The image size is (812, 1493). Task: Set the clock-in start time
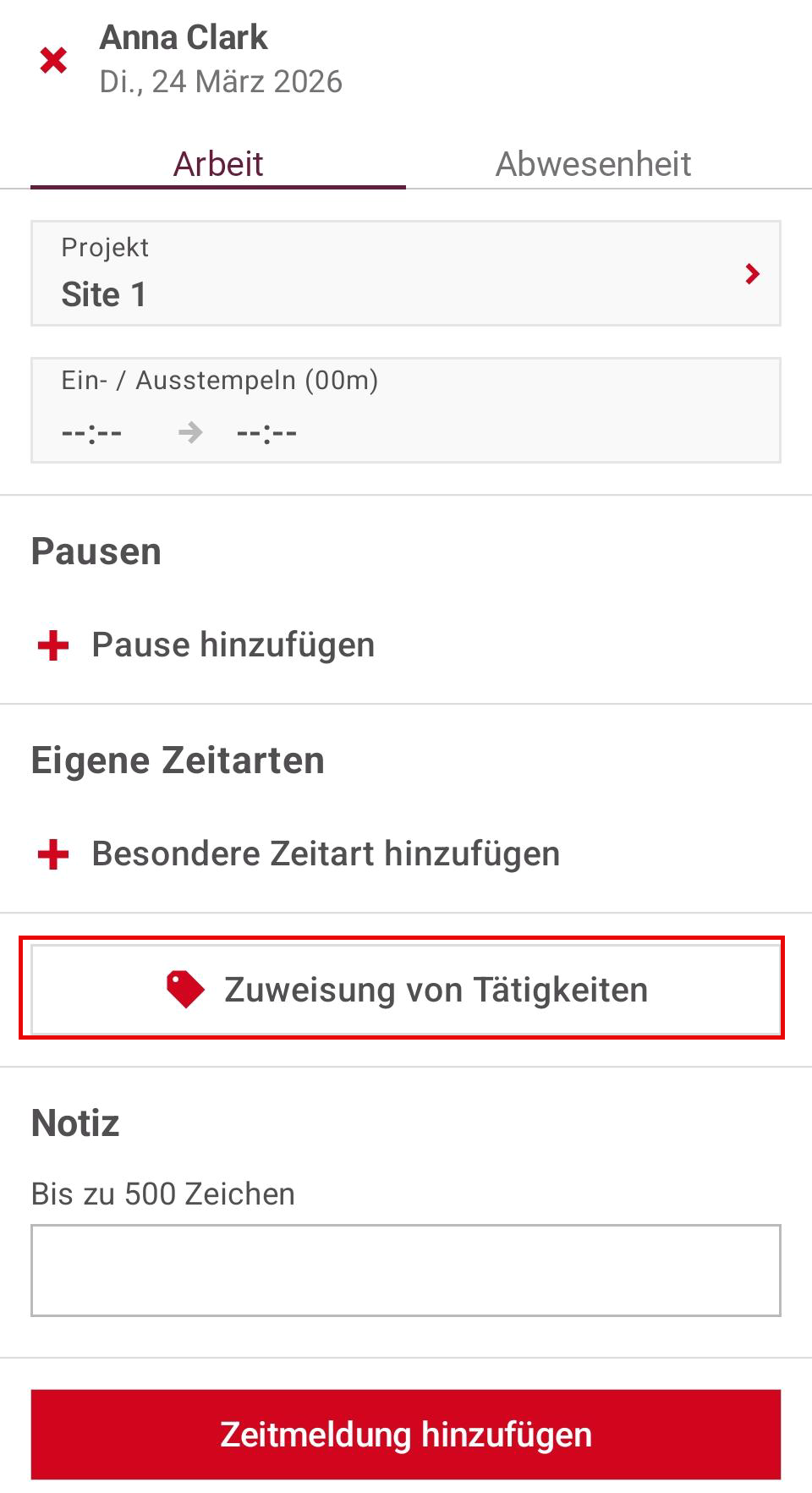(91, 433)
